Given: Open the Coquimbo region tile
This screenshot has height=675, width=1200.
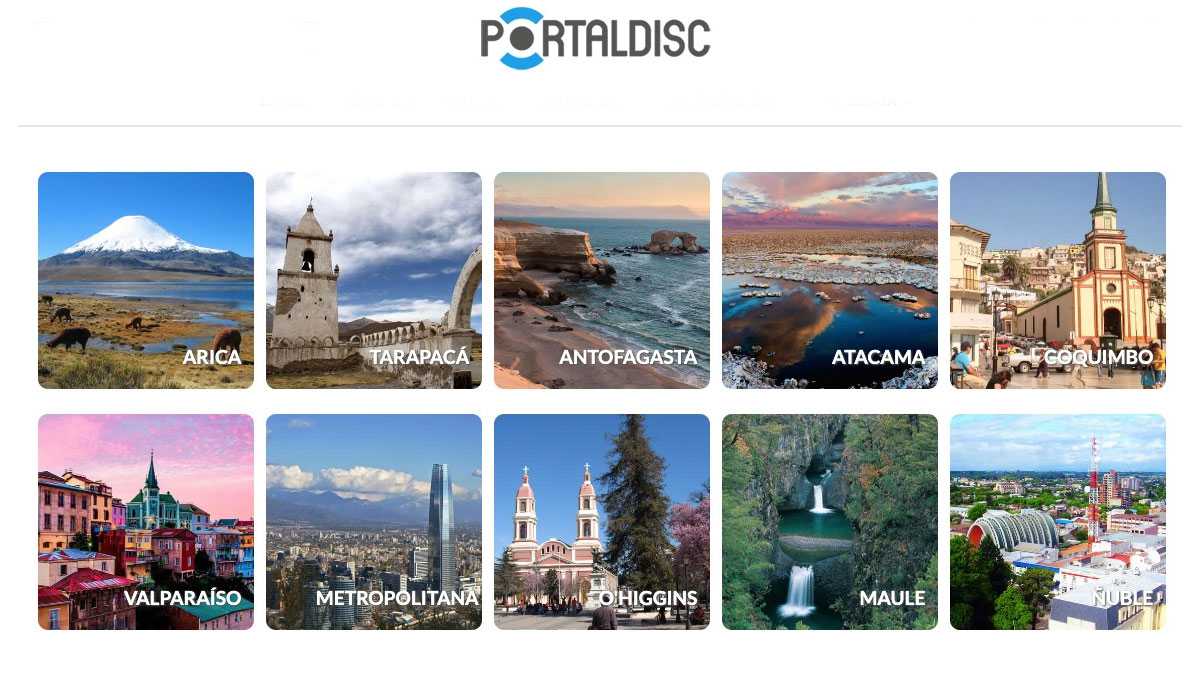Looking at the screenshot, I should 1058,280.
